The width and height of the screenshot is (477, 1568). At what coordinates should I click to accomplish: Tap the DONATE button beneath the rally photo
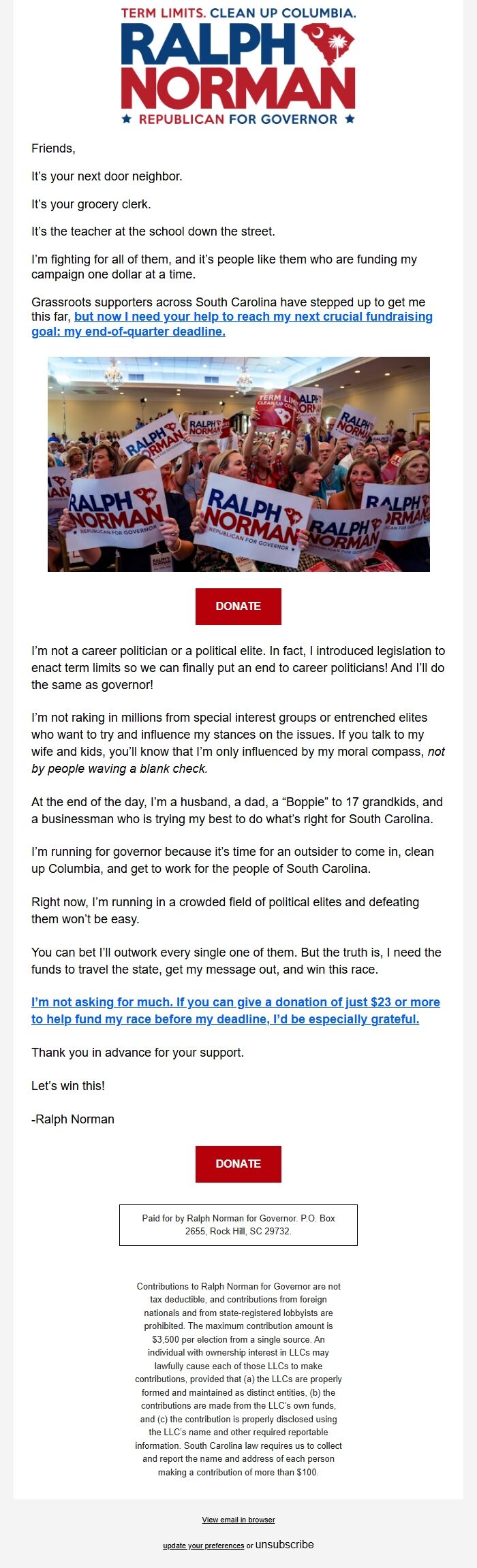pyautogui.click(x=238, y=606)
